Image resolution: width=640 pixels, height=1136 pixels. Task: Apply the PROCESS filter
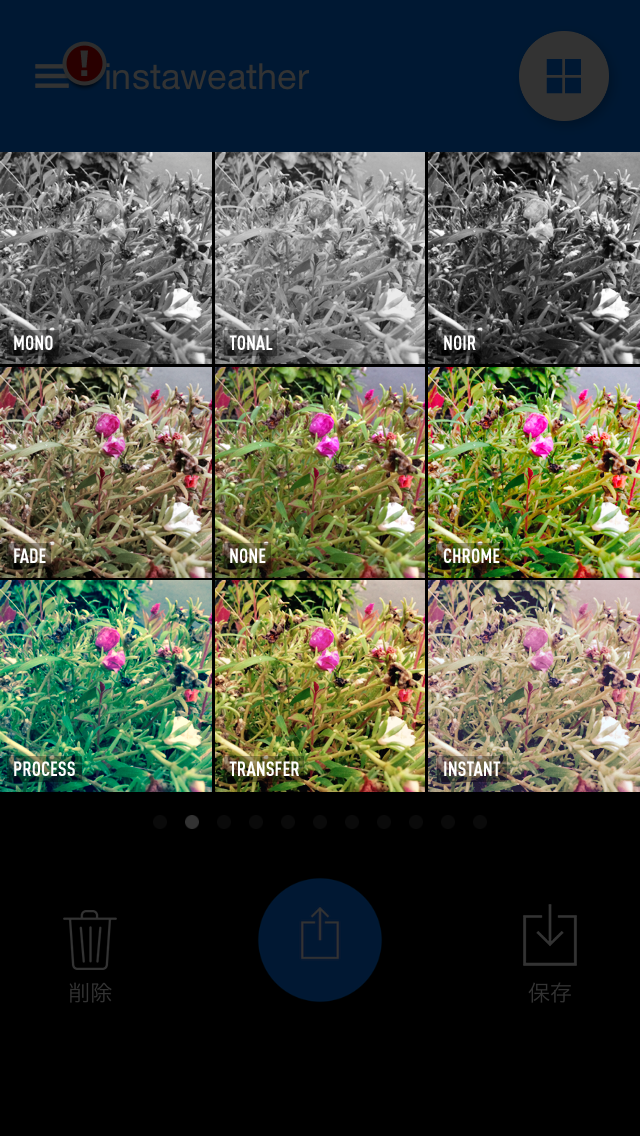[106, 686]
